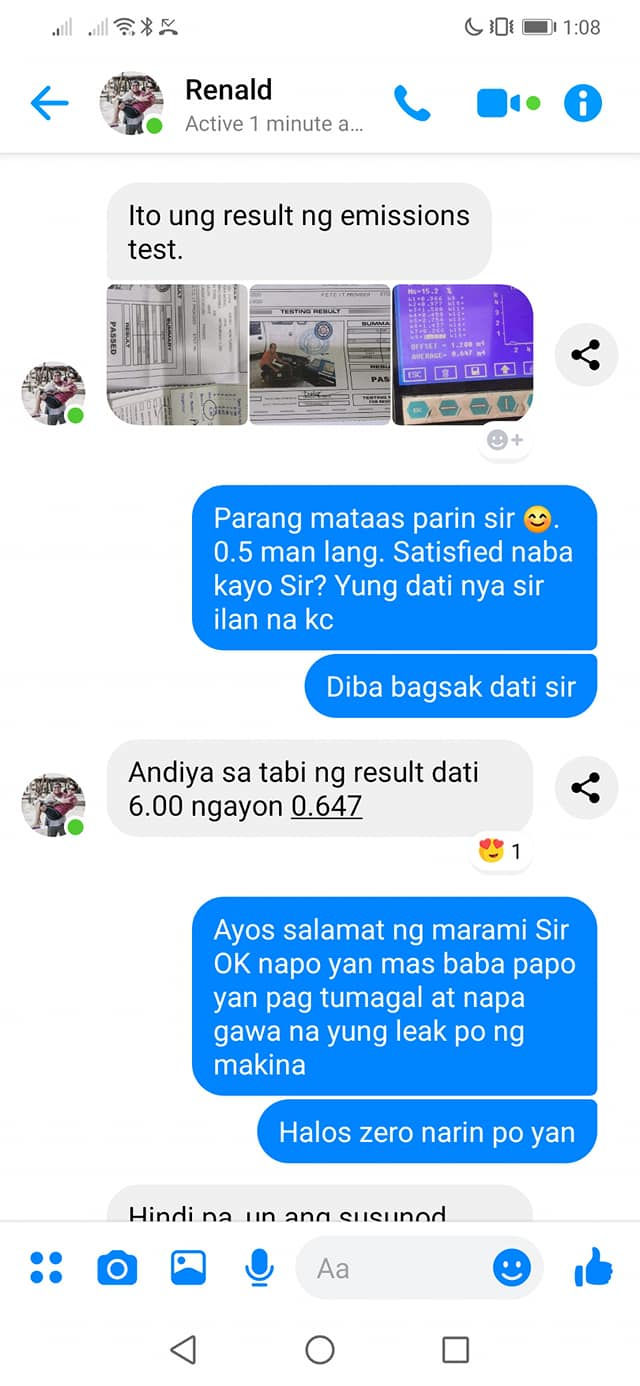
Task: View the heart-eyes reaction on the message
Action: pyautogui.click(x=500, y=852)
